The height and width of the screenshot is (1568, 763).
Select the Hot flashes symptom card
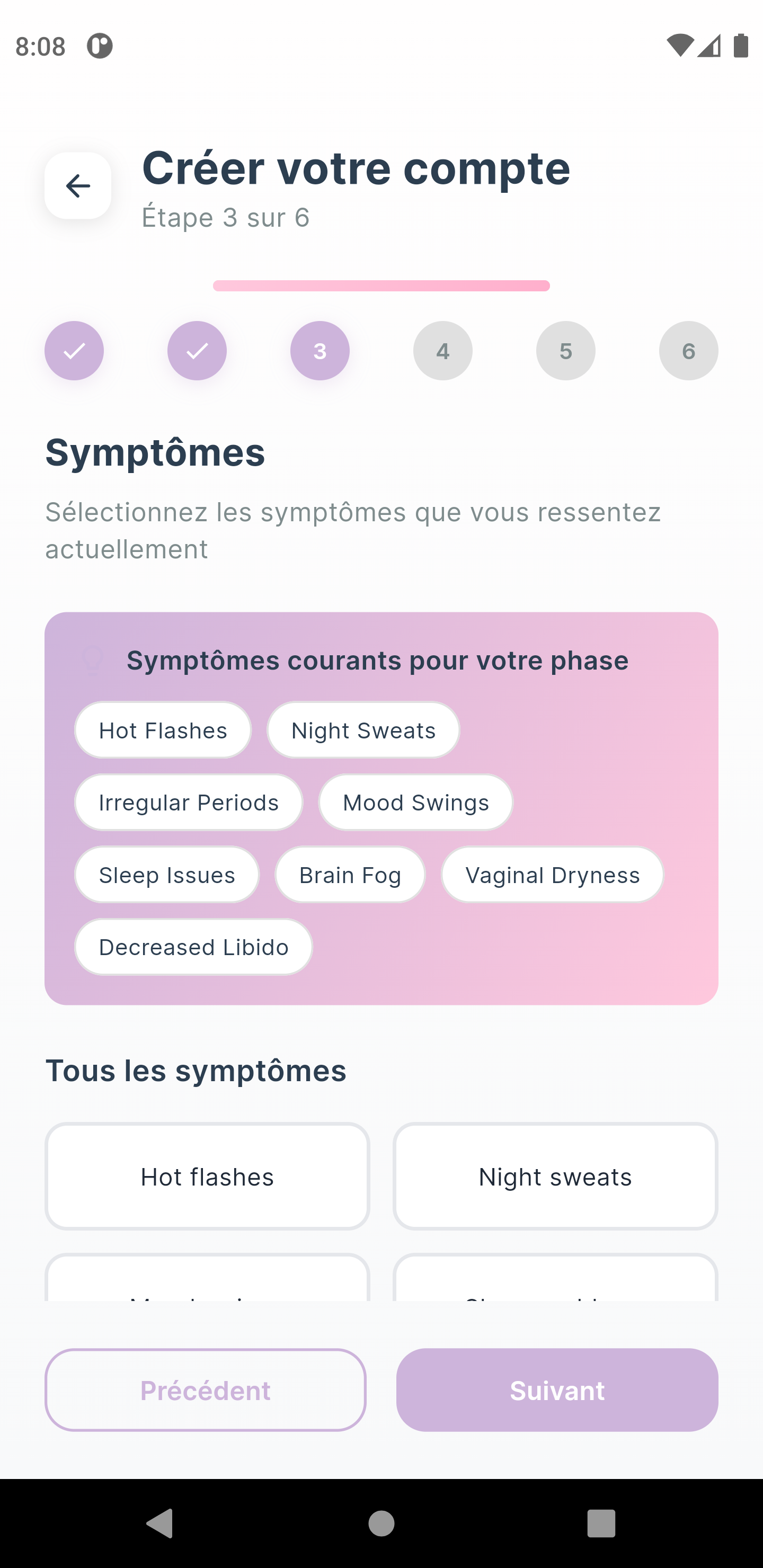click(207, 1177)
